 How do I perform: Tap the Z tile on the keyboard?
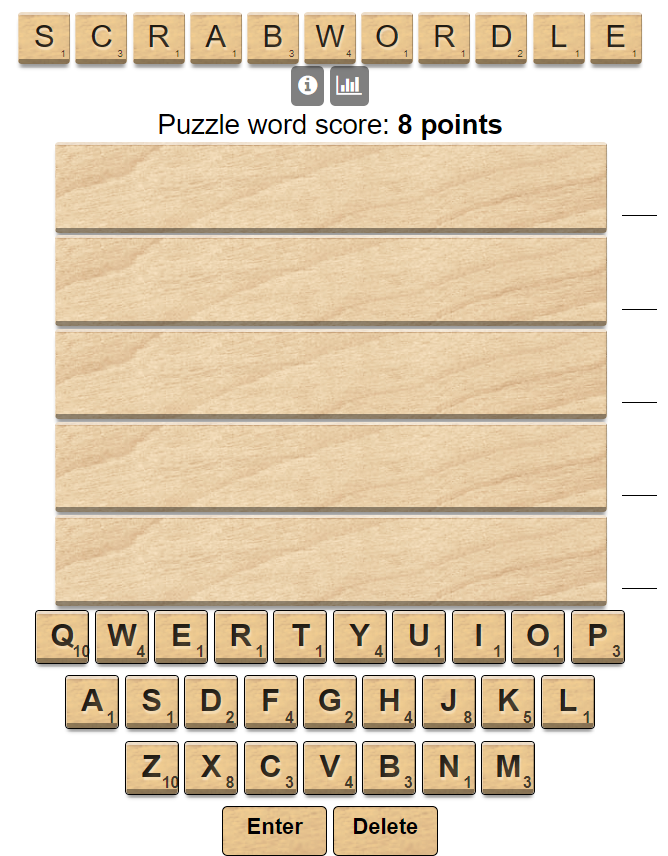(x=151, y=768)
